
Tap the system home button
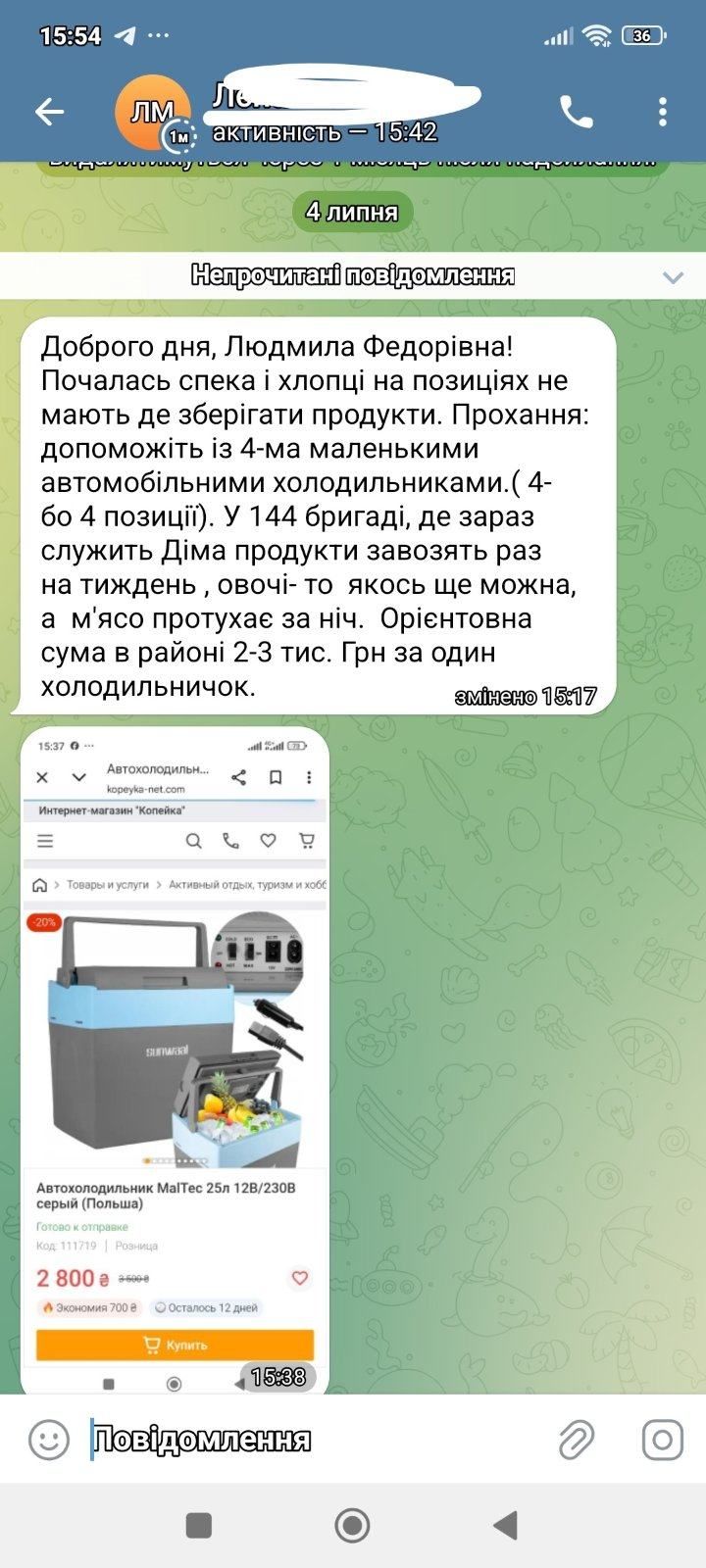click(352, 1525)
